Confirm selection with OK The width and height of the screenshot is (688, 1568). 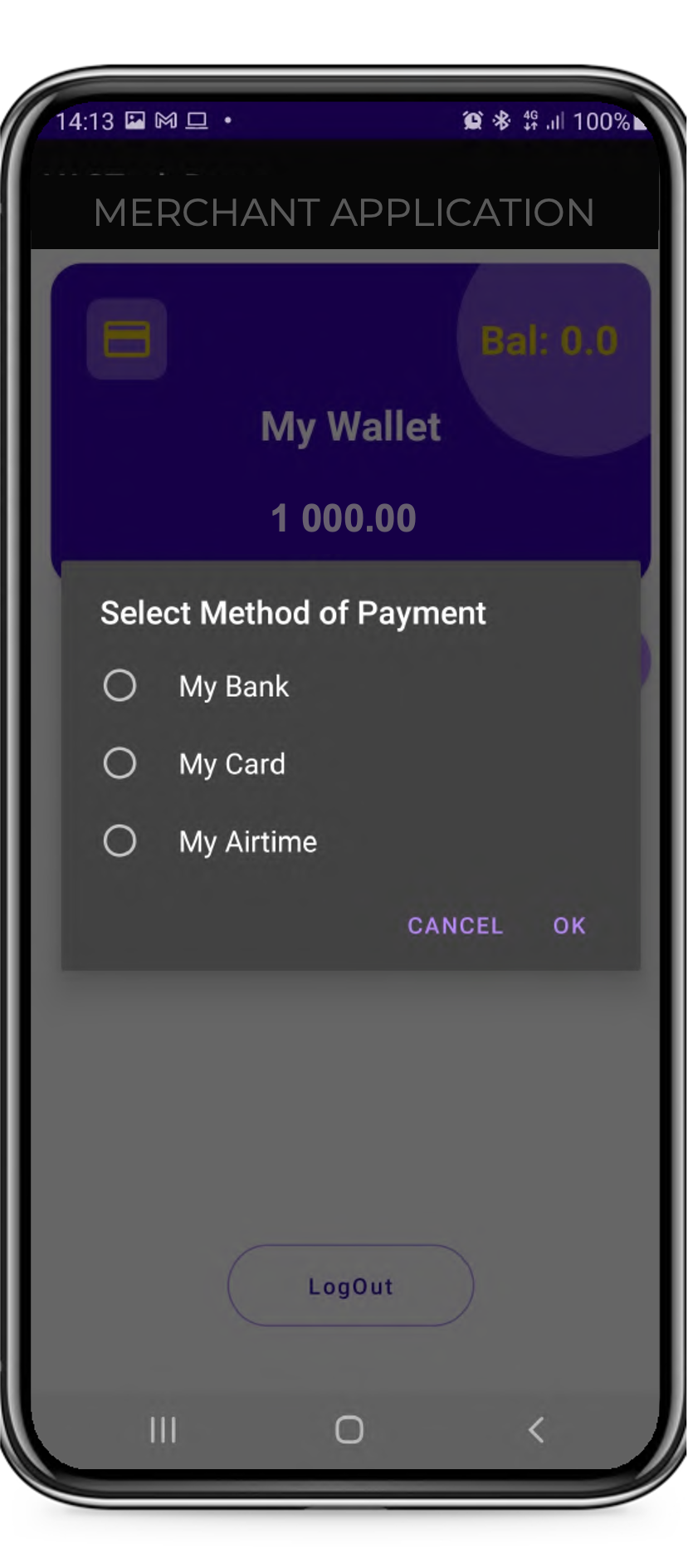(x=569, y=925)
